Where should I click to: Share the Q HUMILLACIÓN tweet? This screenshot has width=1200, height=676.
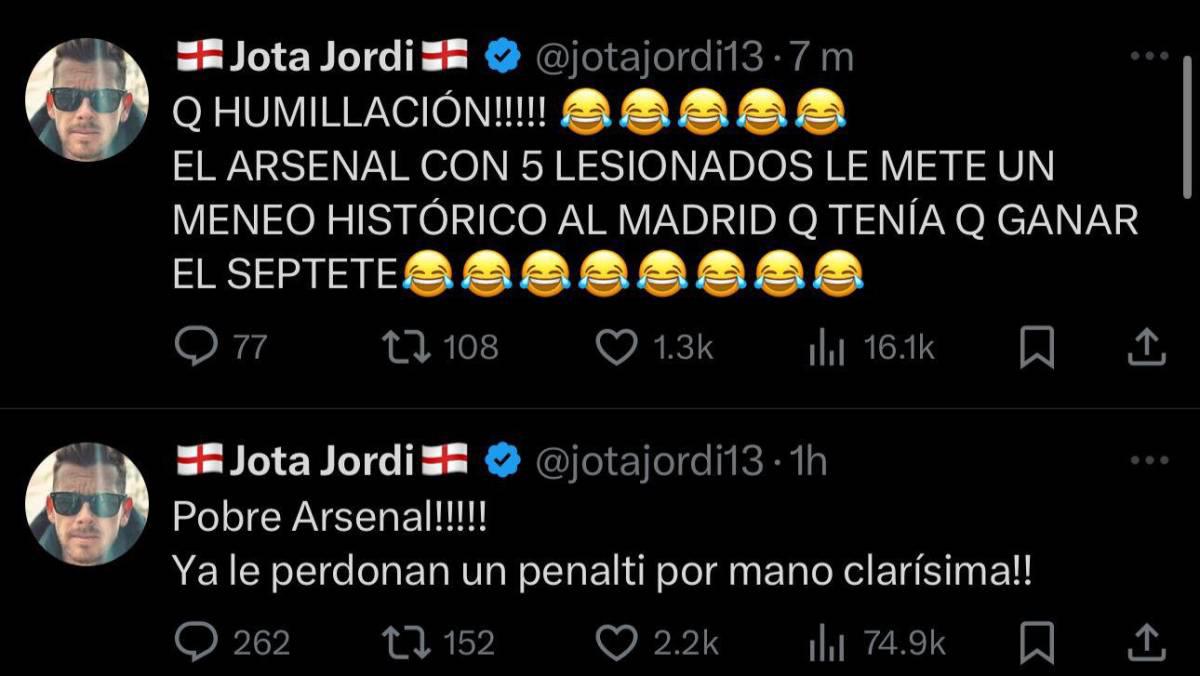coord(1146,347)
